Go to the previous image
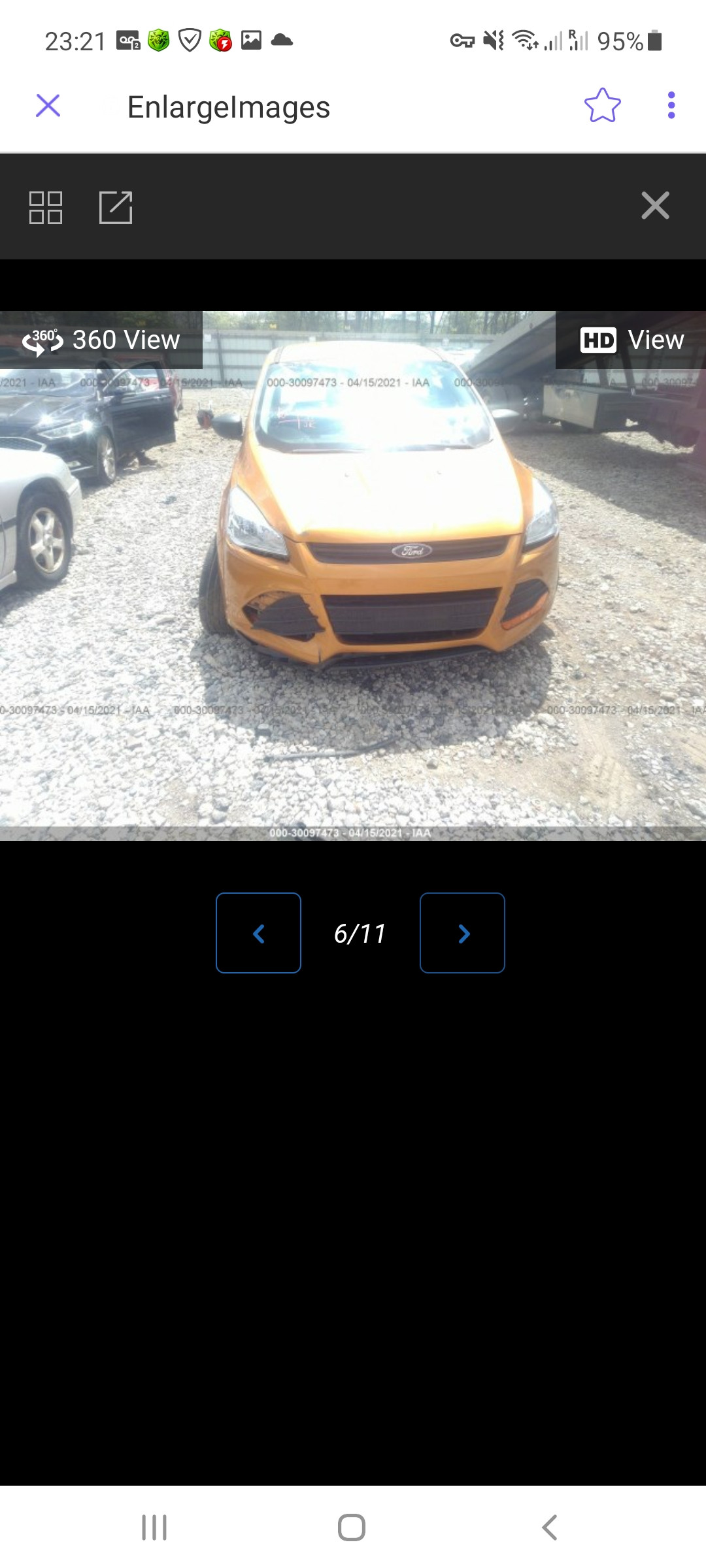This screenshot has height=1568, width=706. pyautogui.click(x=258, y=933)
